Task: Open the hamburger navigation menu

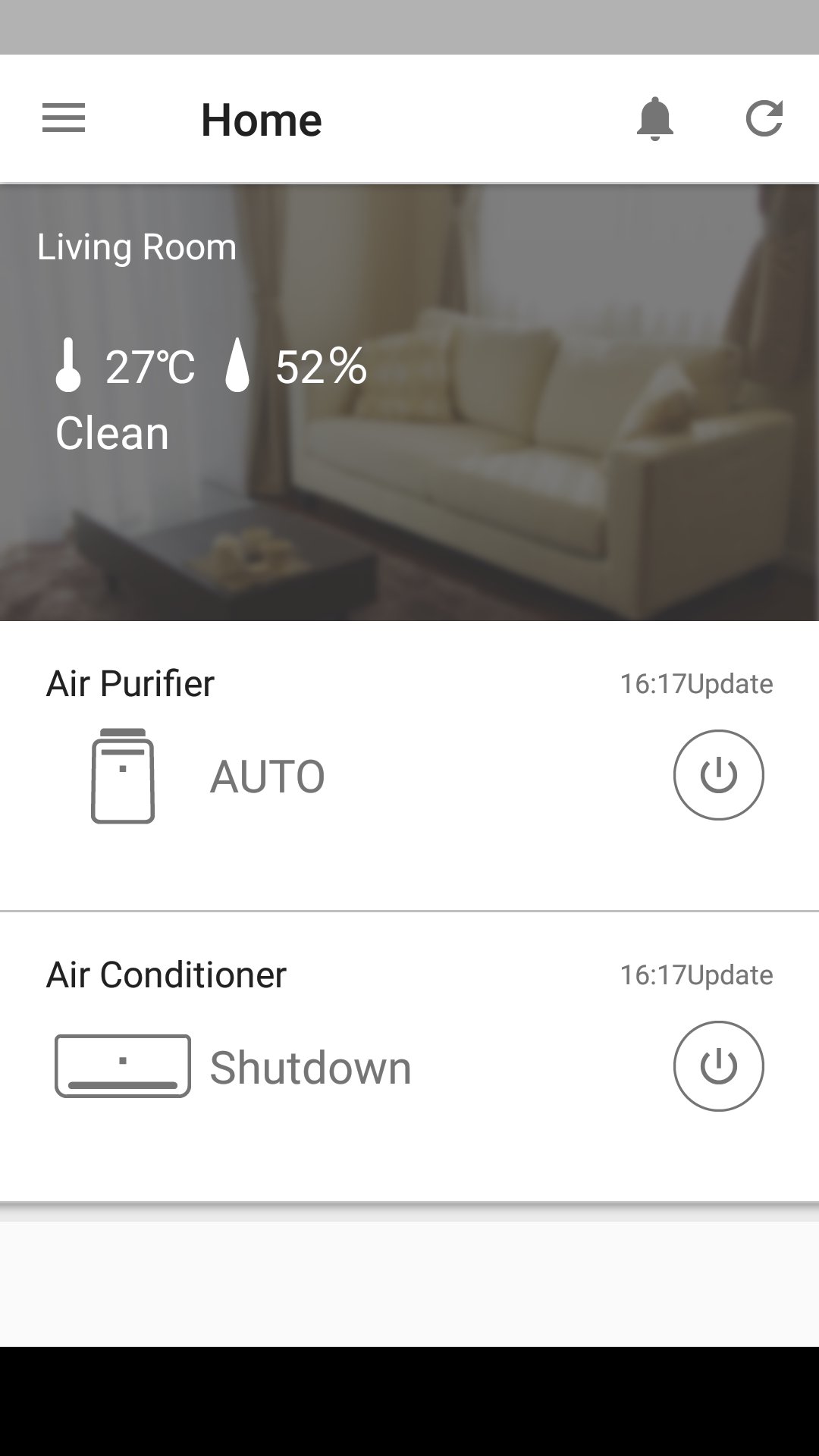Action: click(x=64, y=118)
